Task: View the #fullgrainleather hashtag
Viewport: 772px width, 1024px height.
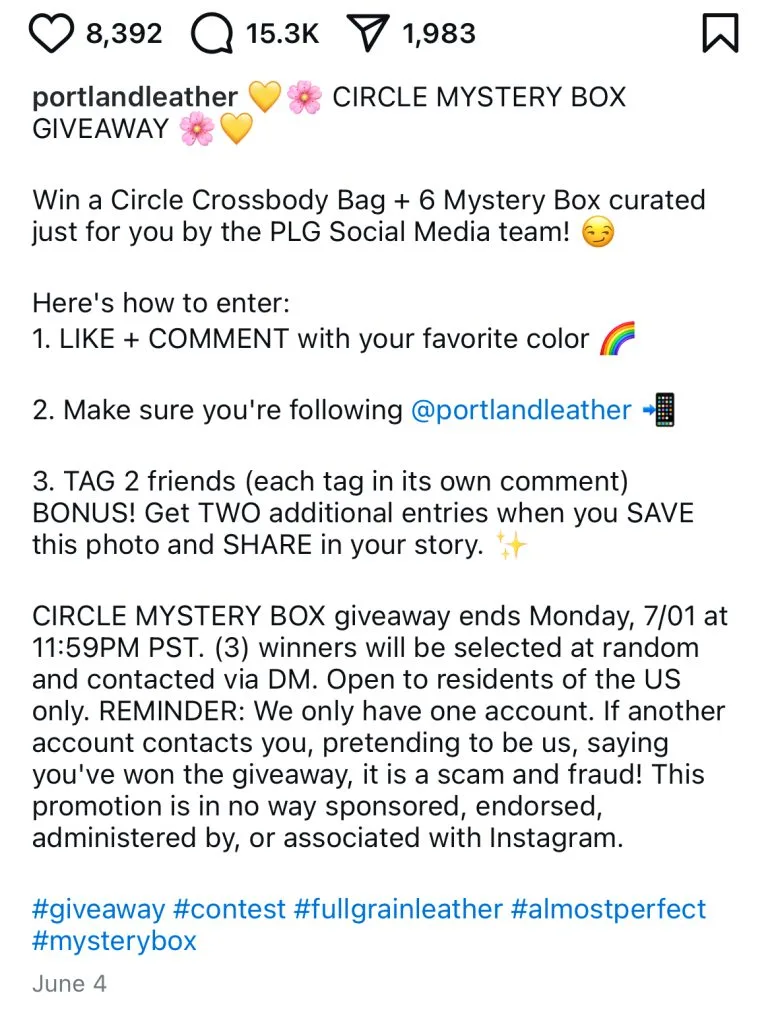Action: (x=398, y=909)
